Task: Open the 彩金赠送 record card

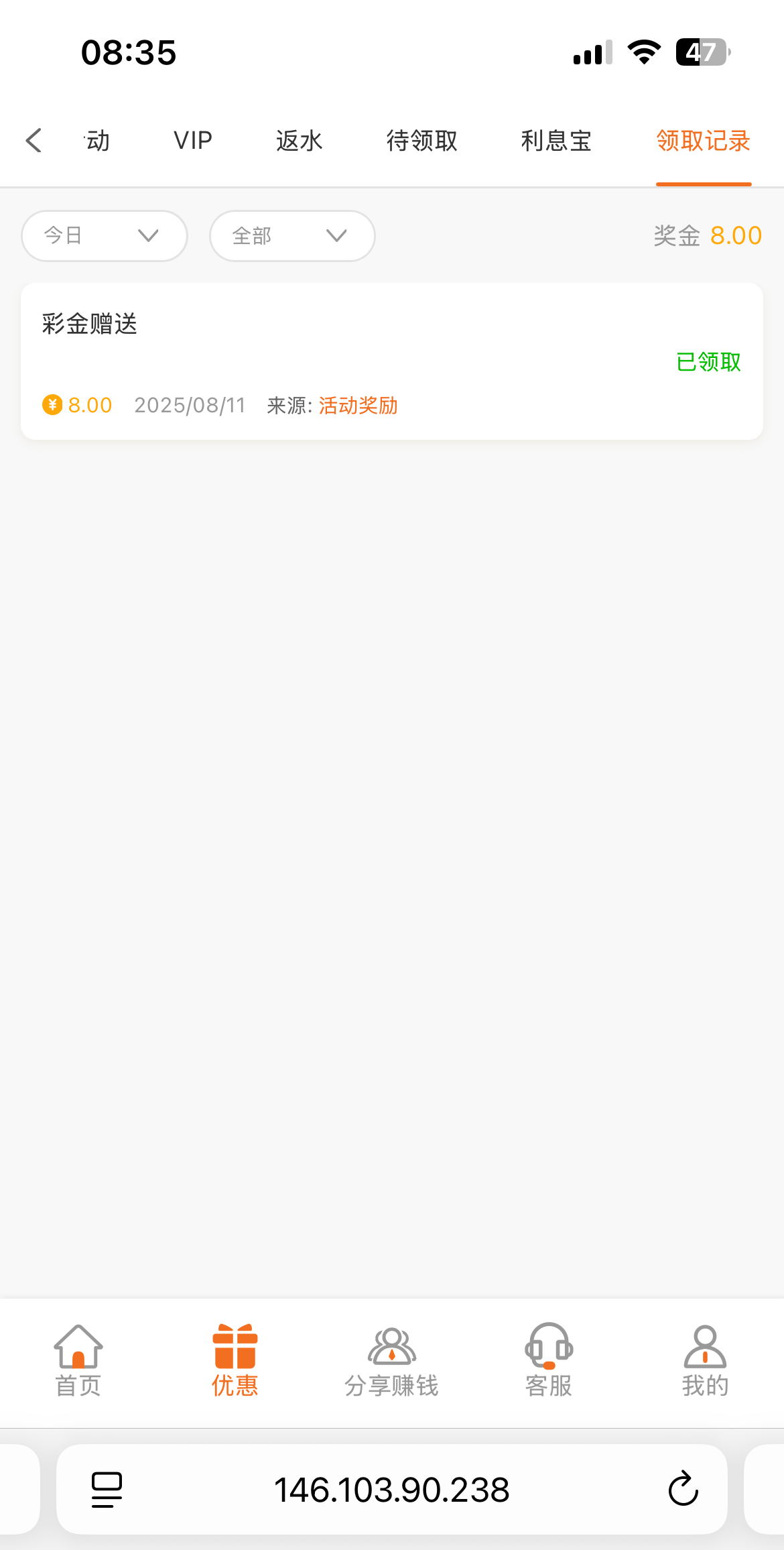Action: (x=391, y=361)
